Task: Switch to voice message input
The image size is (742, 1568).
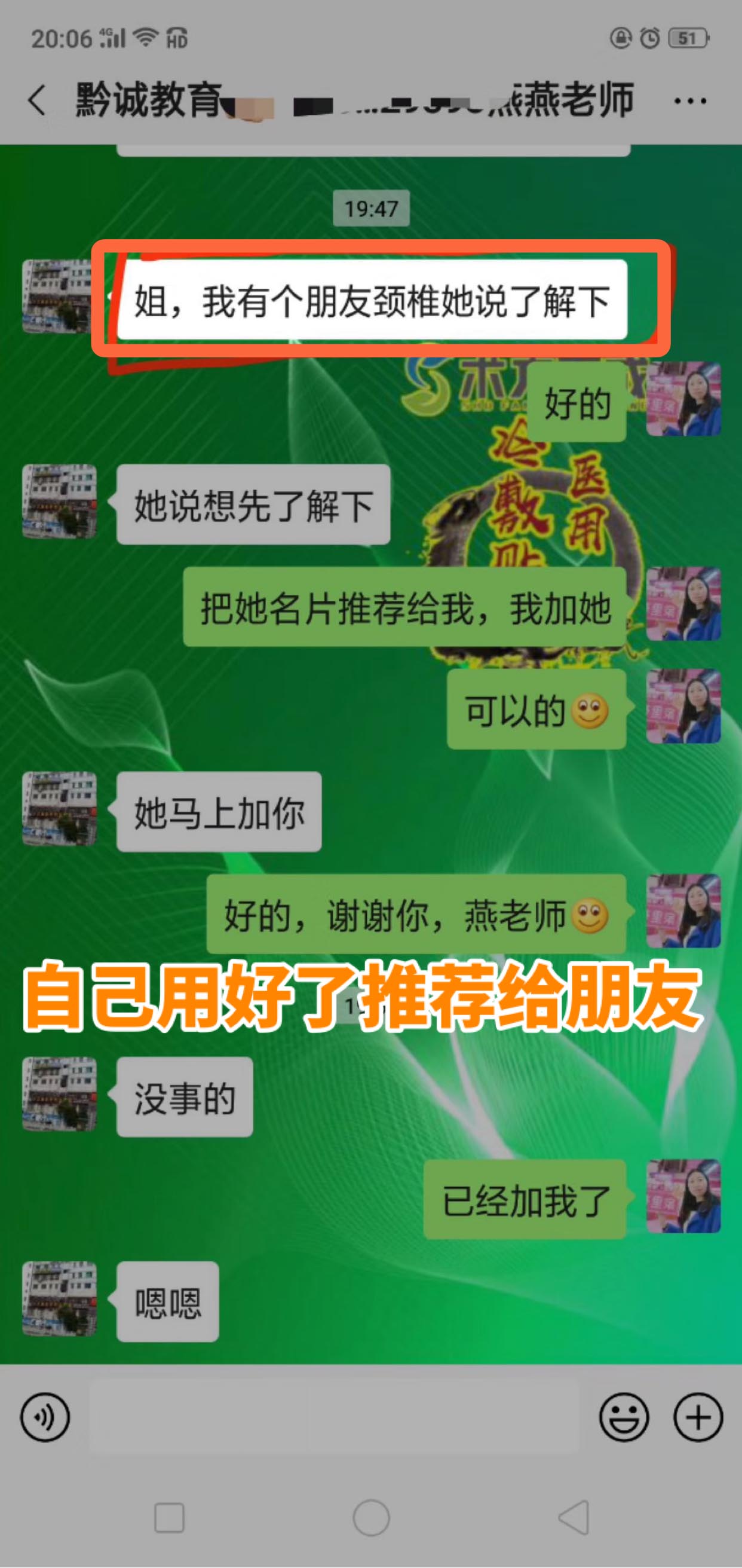Action: [x=45, y=1417]
